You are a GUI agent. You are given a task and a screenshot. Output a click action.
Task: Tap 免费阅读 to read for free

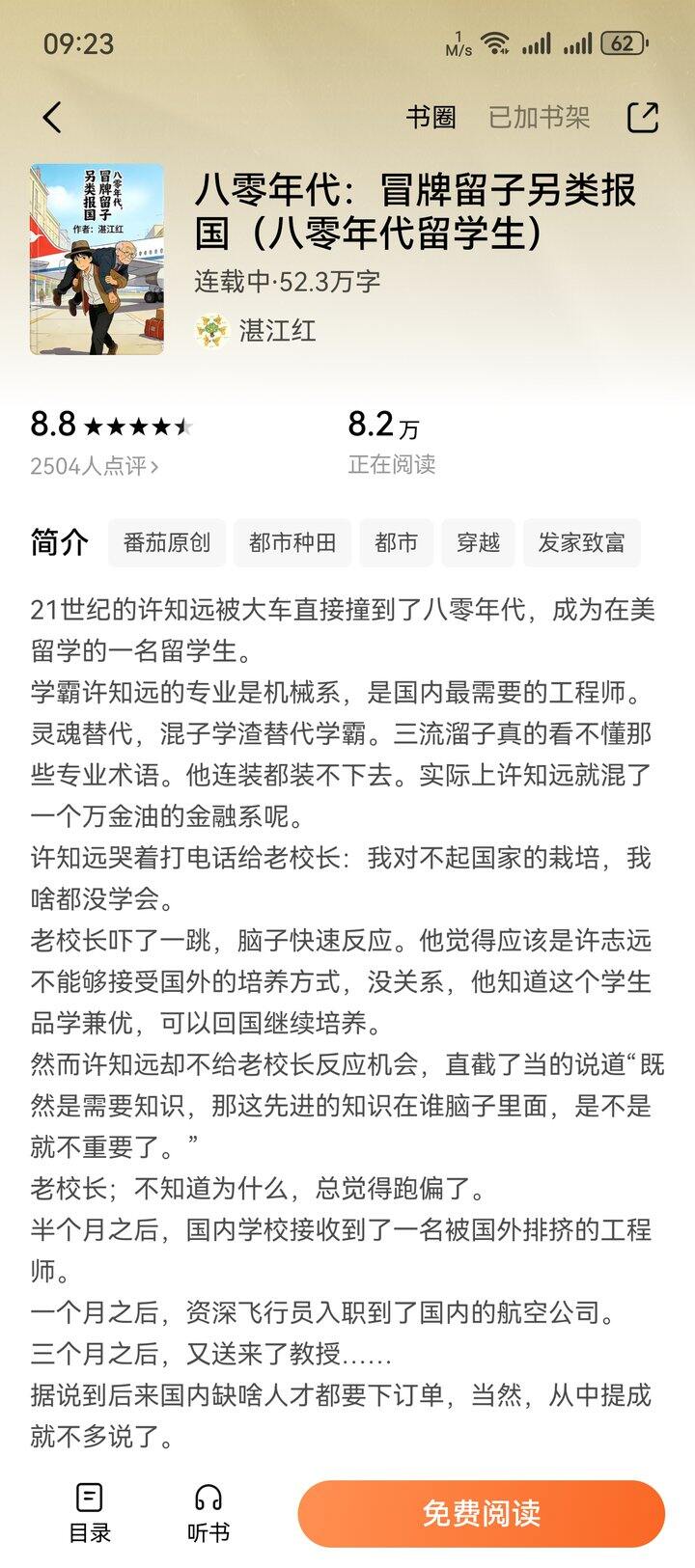point(482,1514)
